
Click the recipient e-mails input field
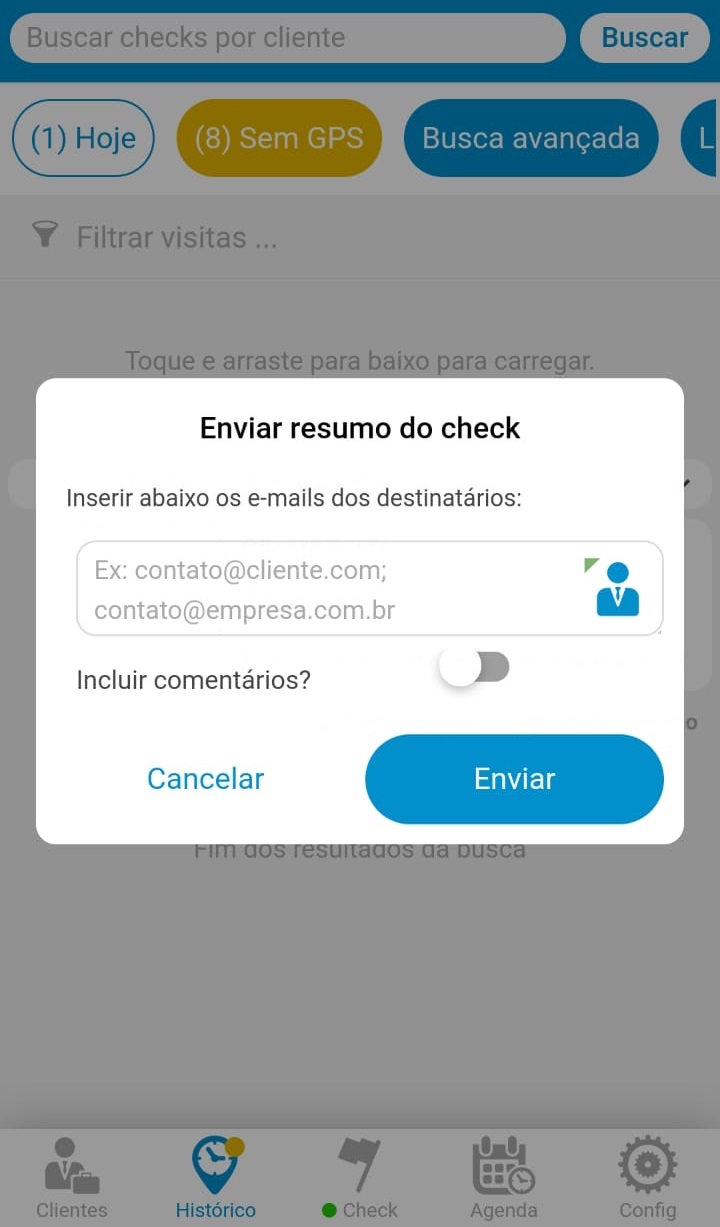[300, 589]
